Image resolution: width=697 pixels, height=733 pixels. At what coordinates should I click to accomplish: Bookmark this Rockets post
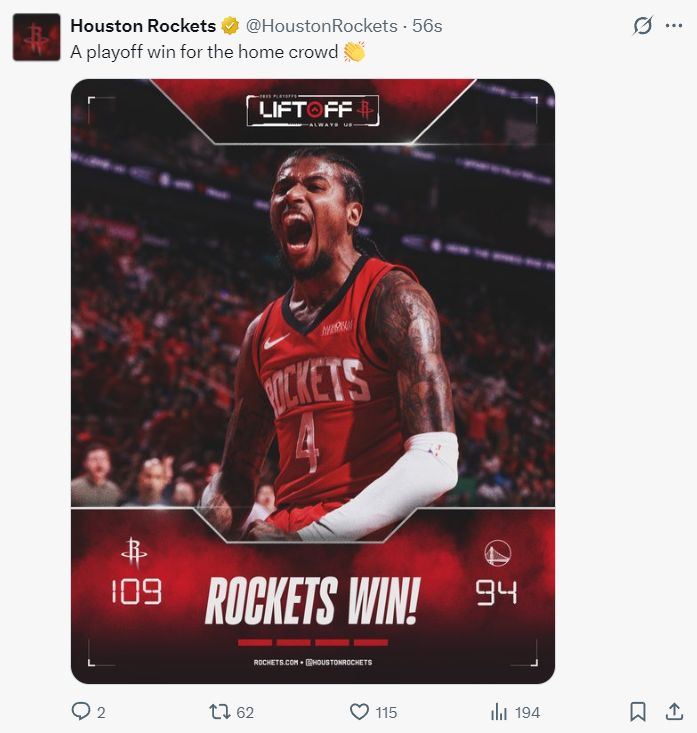coord(638,712)
